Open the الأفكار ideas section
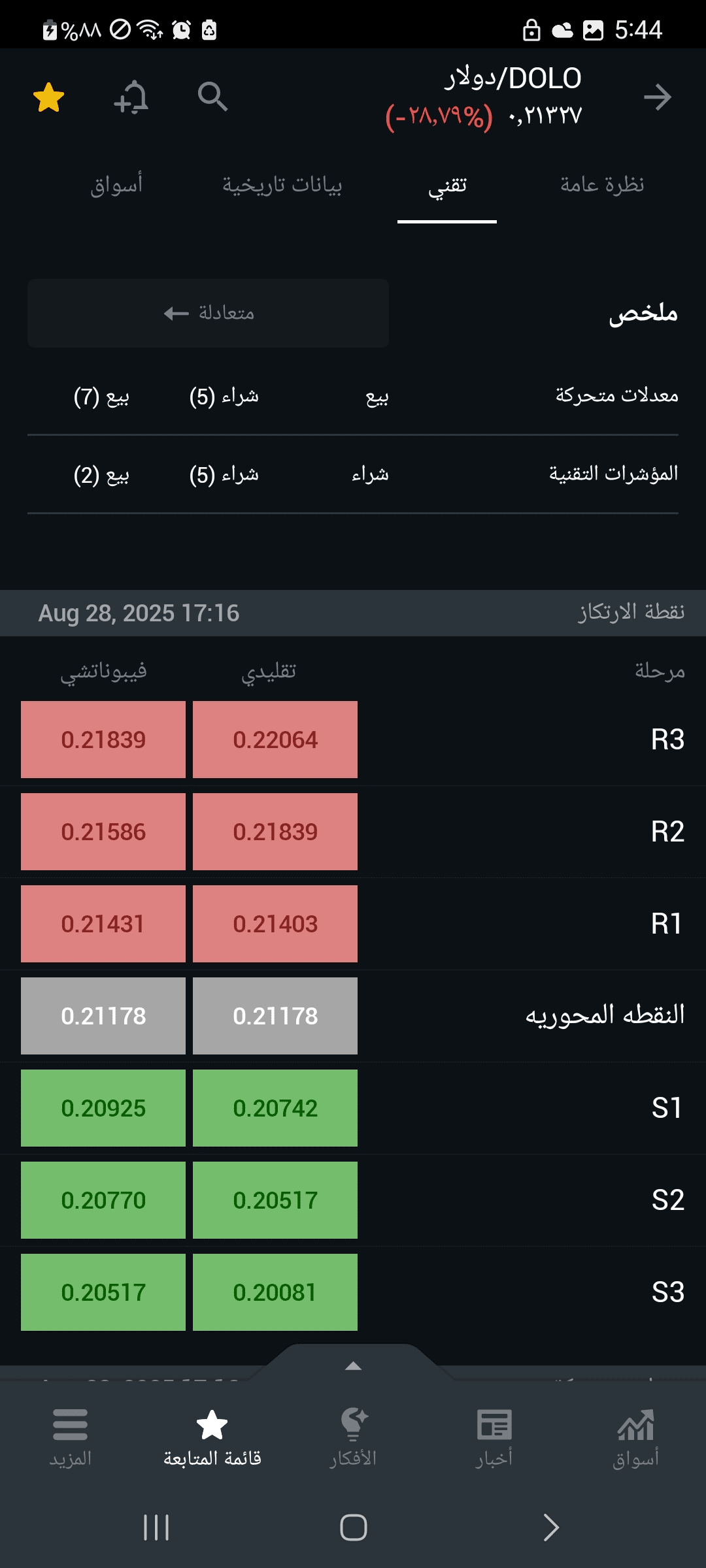The width and height of the screenshot is (706, 1568). pos(353,1439)
